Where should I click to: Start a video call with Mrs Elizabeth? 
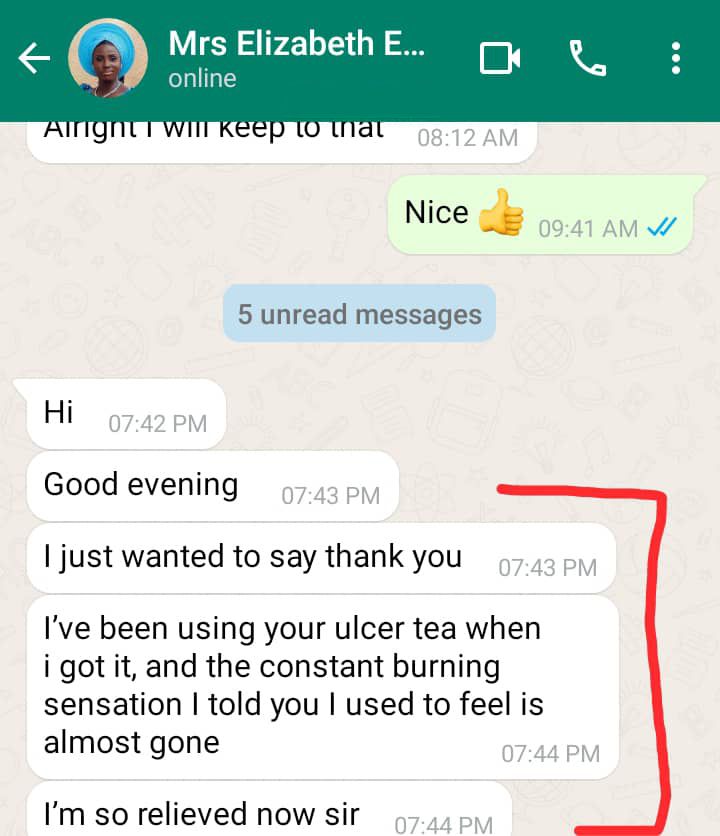pyautogui.click(x=500, y=59)
